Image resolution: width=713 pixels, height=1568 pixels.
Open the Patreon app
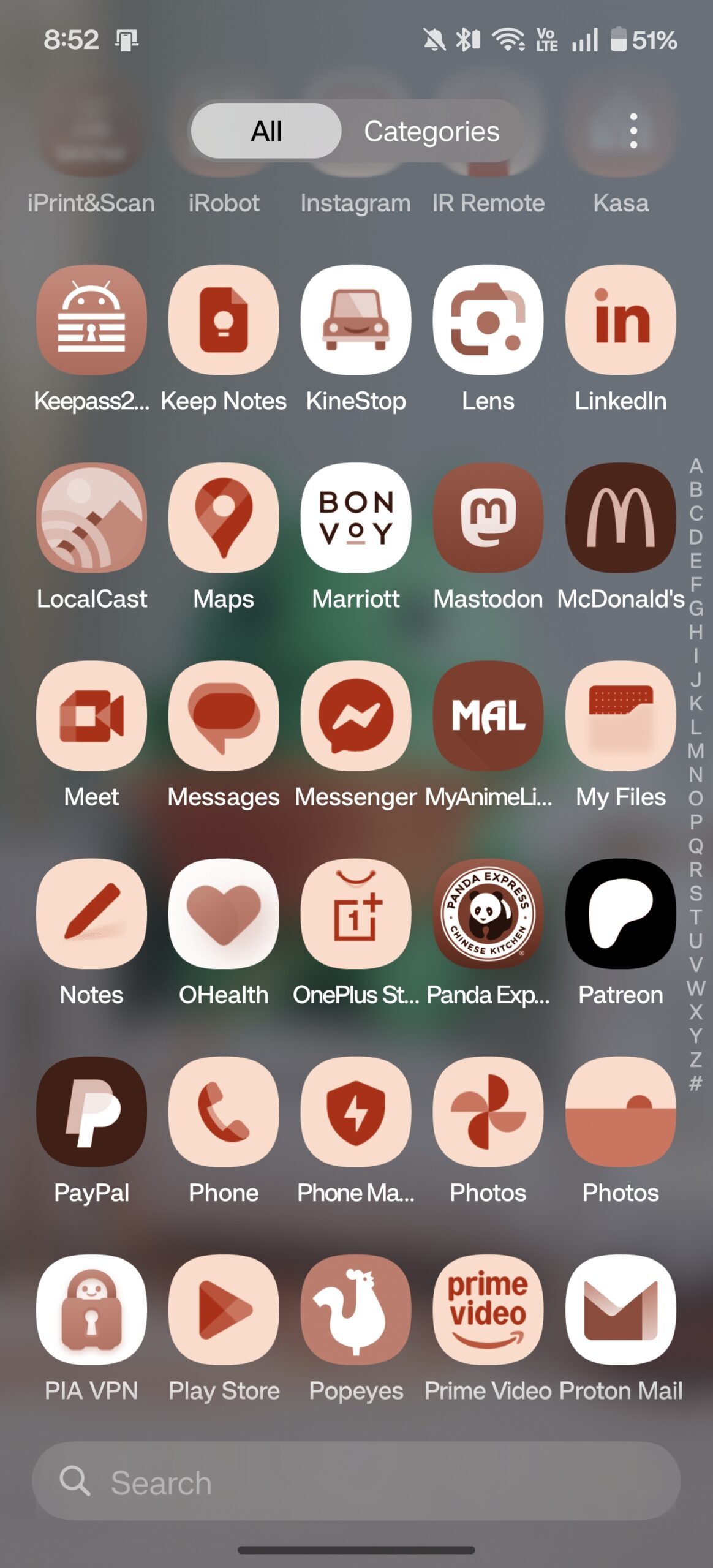pos(621,913)
